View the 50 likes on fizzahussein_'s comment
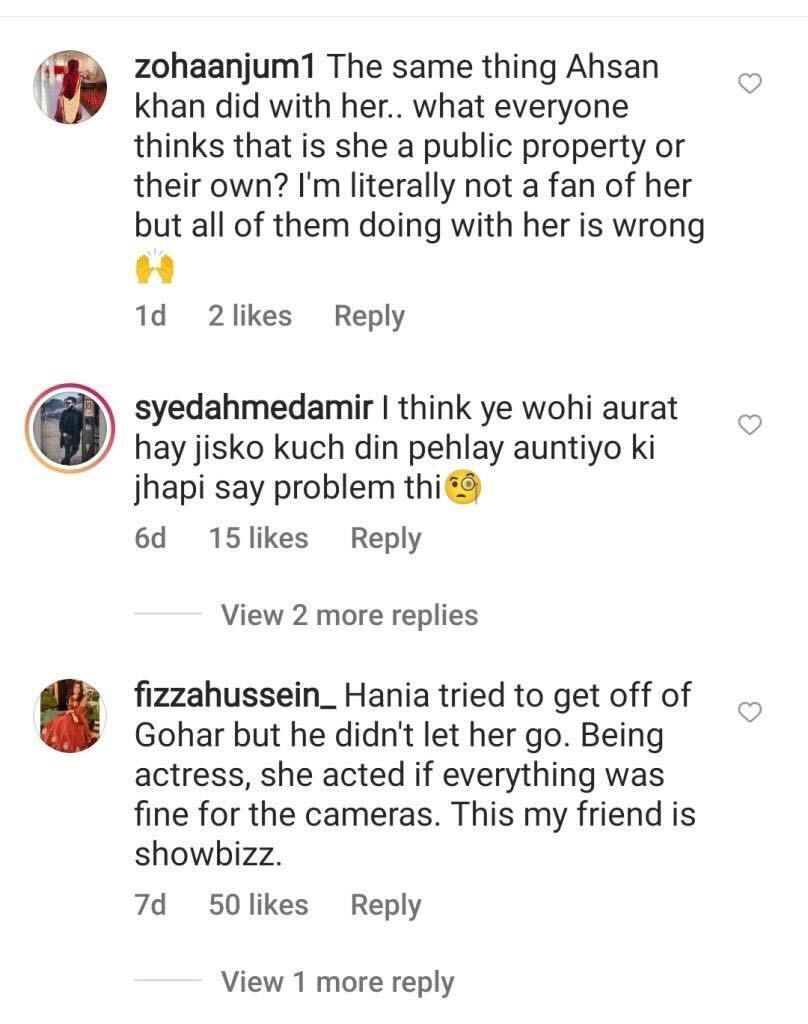The height and width of the screenshot is (1024, 808). coord(258,905)
